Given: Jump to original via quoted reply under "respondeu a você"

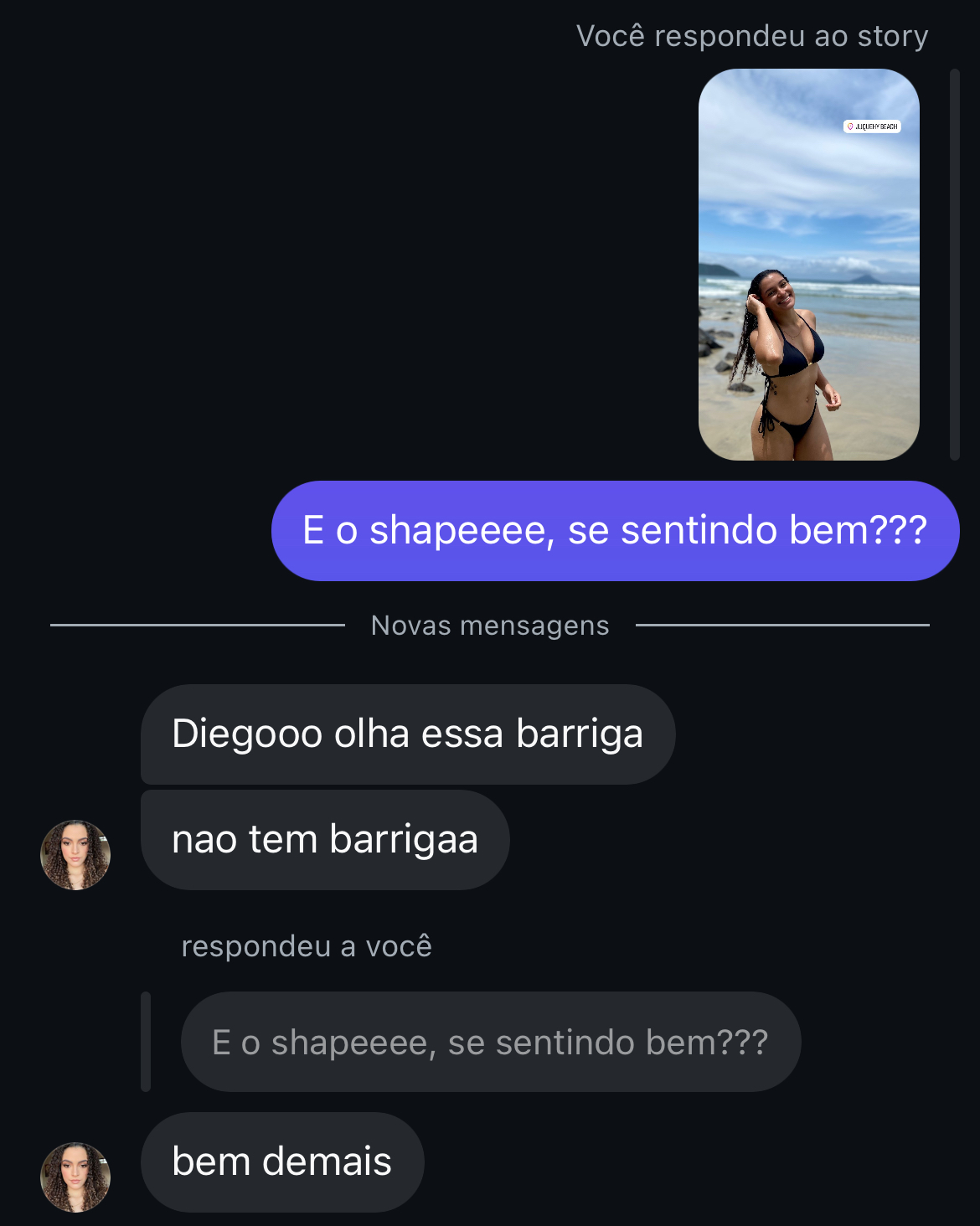Looking at the screenshot, I should point(490,1042).
